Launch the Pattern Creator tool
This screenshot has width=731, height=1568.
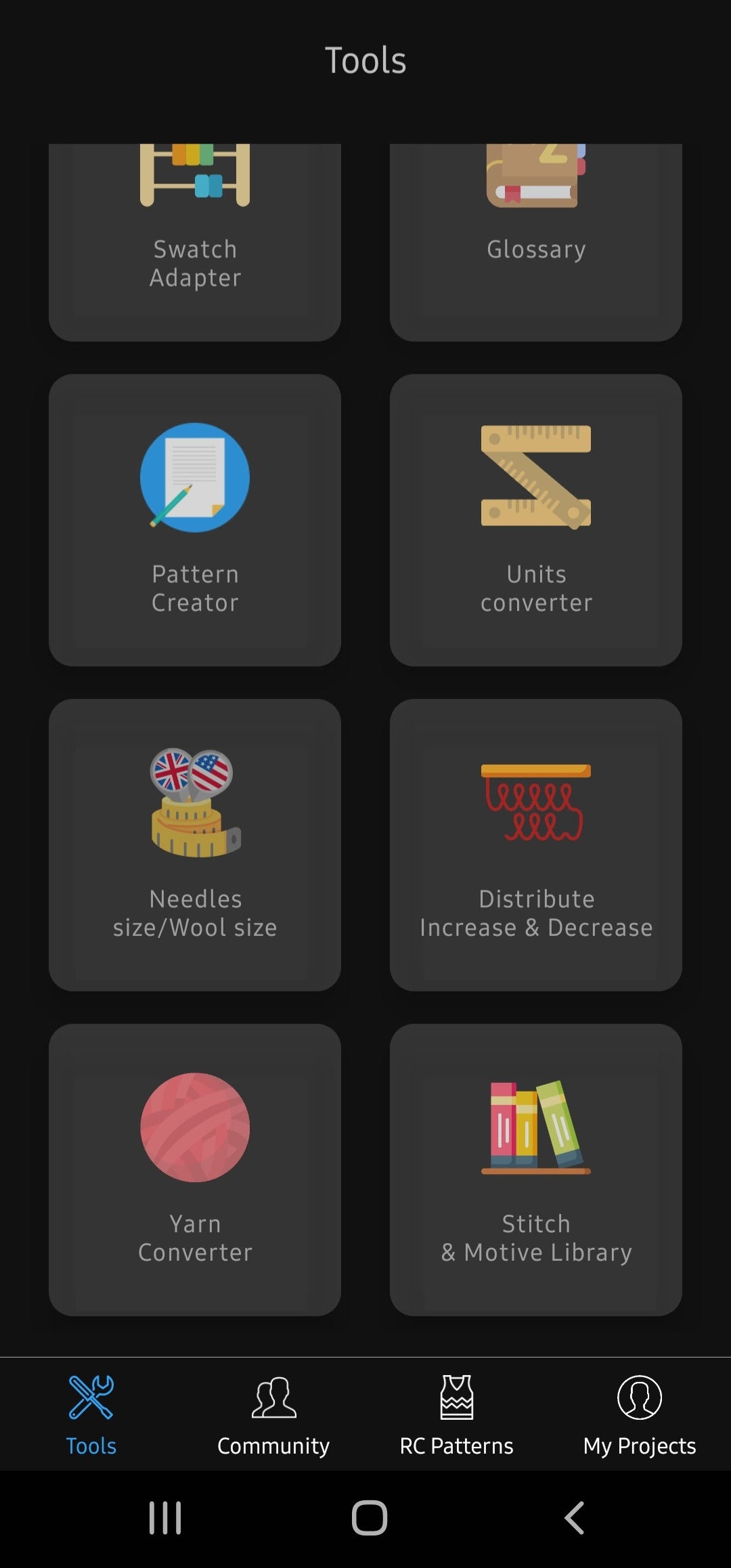pos(195,520)
